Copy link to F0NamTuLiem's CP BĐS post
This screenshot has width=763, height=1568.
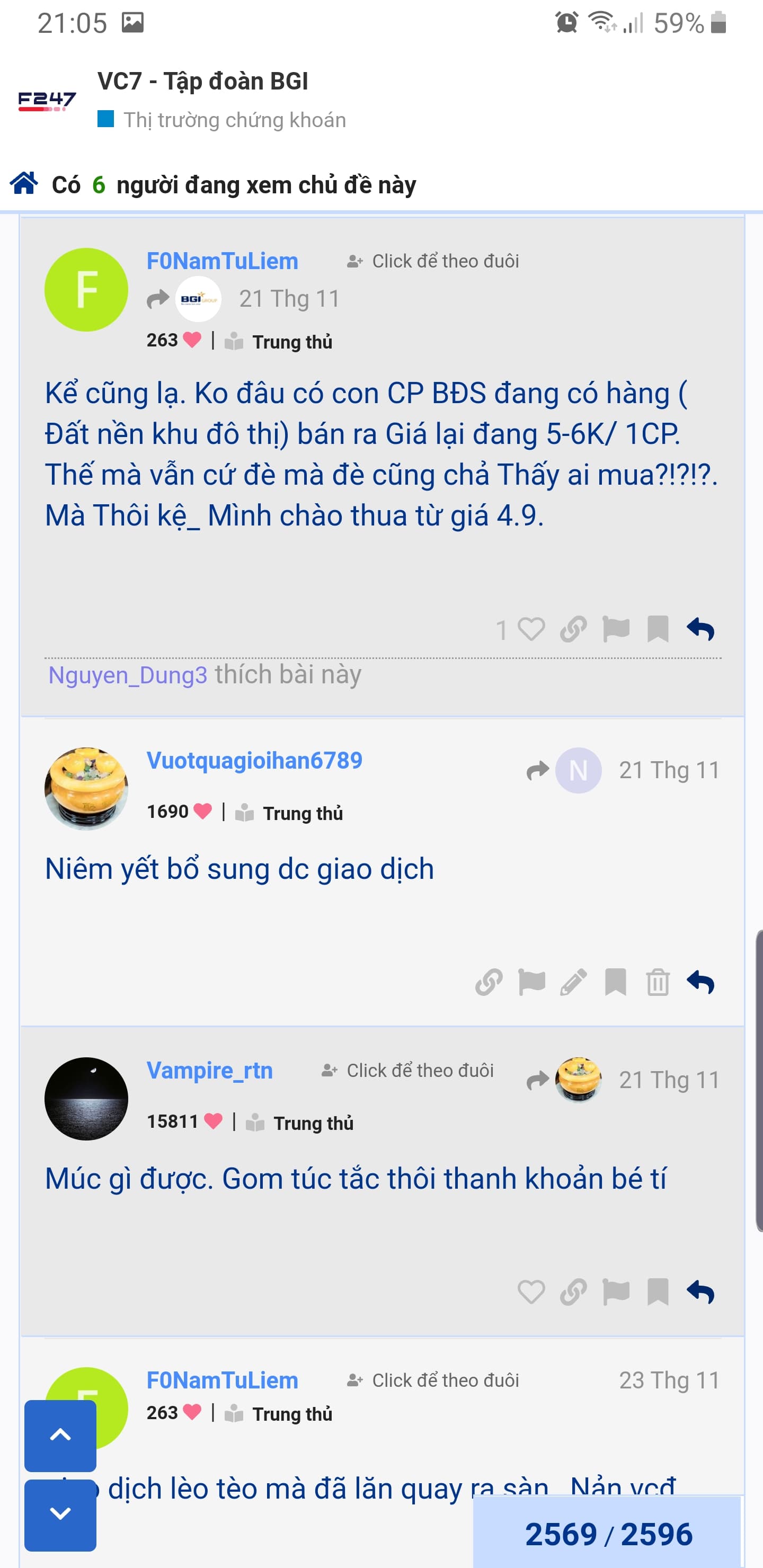point(573,629)
